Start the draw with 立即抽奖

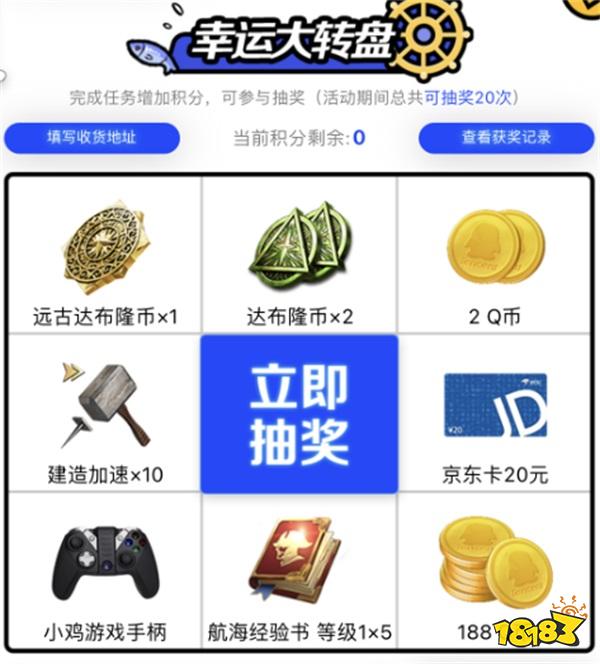[x=300, y=414]
